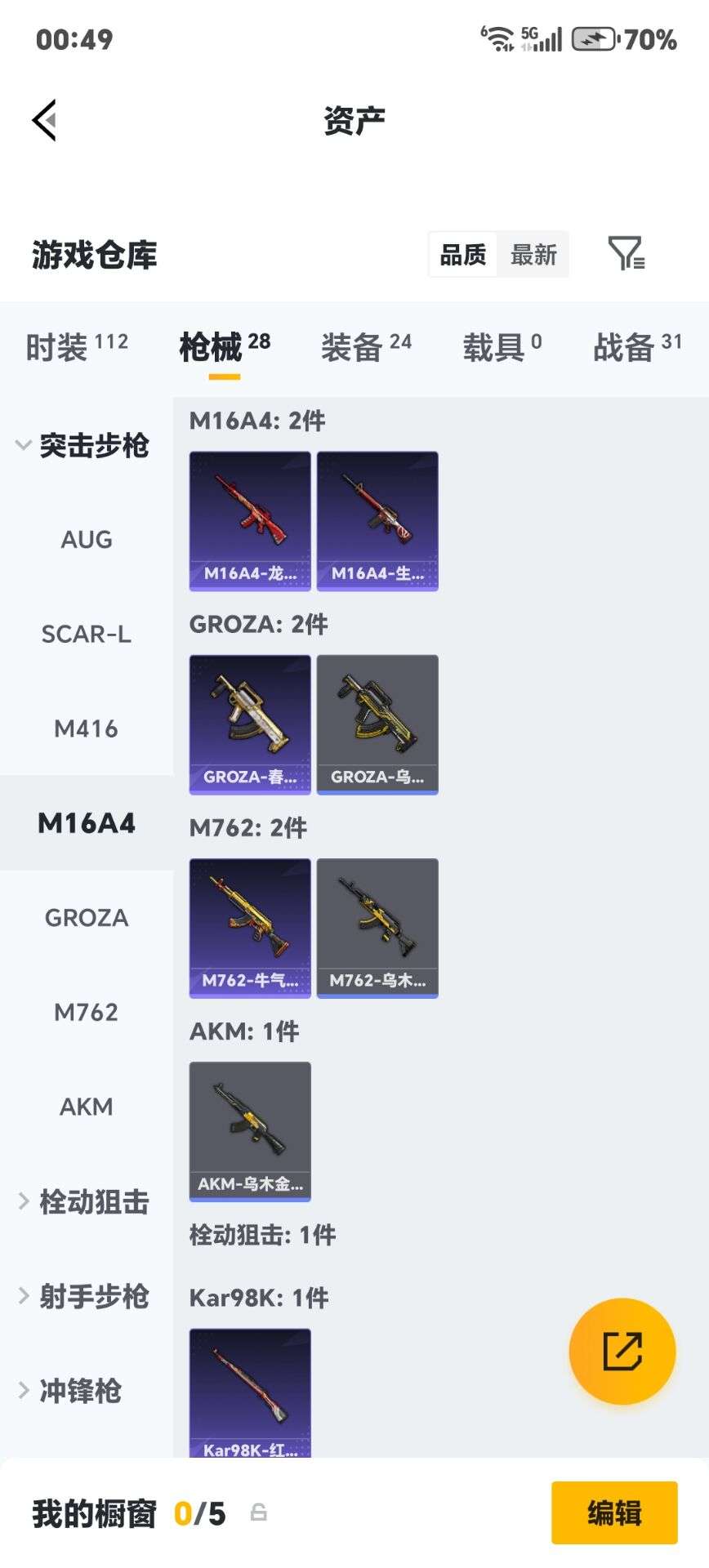This screenshot has height=1568, width=709.
Task: Select the M762 category in sidebar
Action: pyautogui.click(x=86, y=1012)
